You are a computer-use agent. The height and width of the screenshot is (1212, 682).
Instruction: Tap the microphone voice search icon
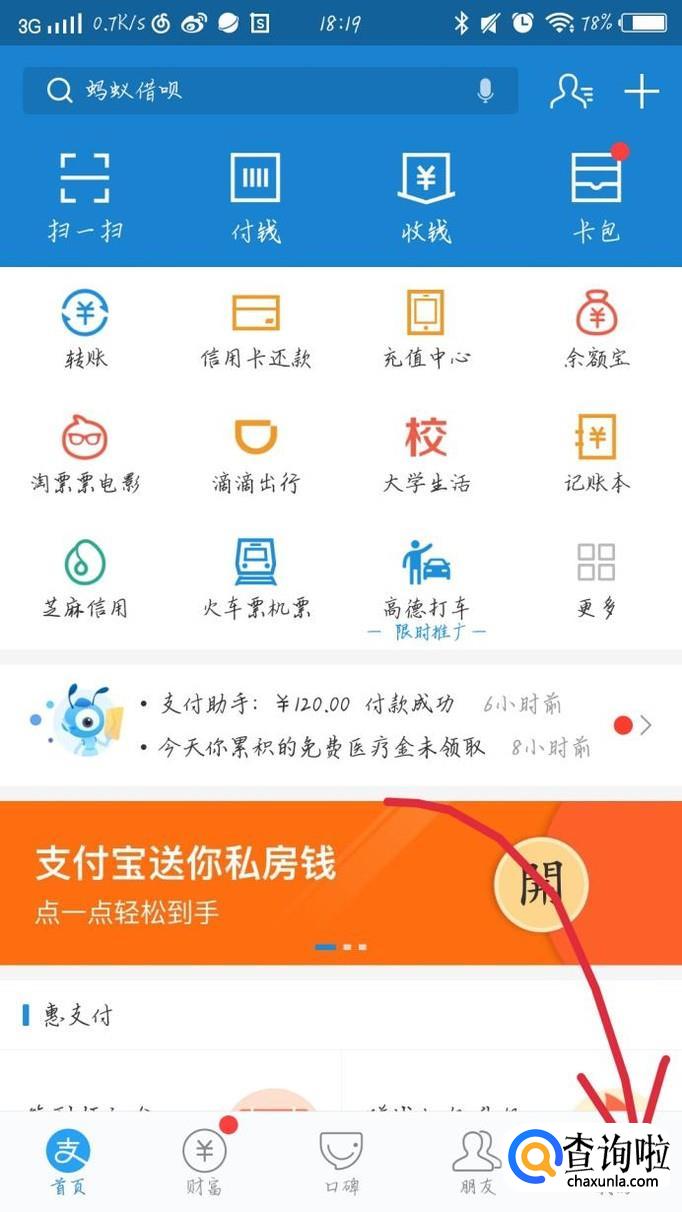[x=485, y=91]
